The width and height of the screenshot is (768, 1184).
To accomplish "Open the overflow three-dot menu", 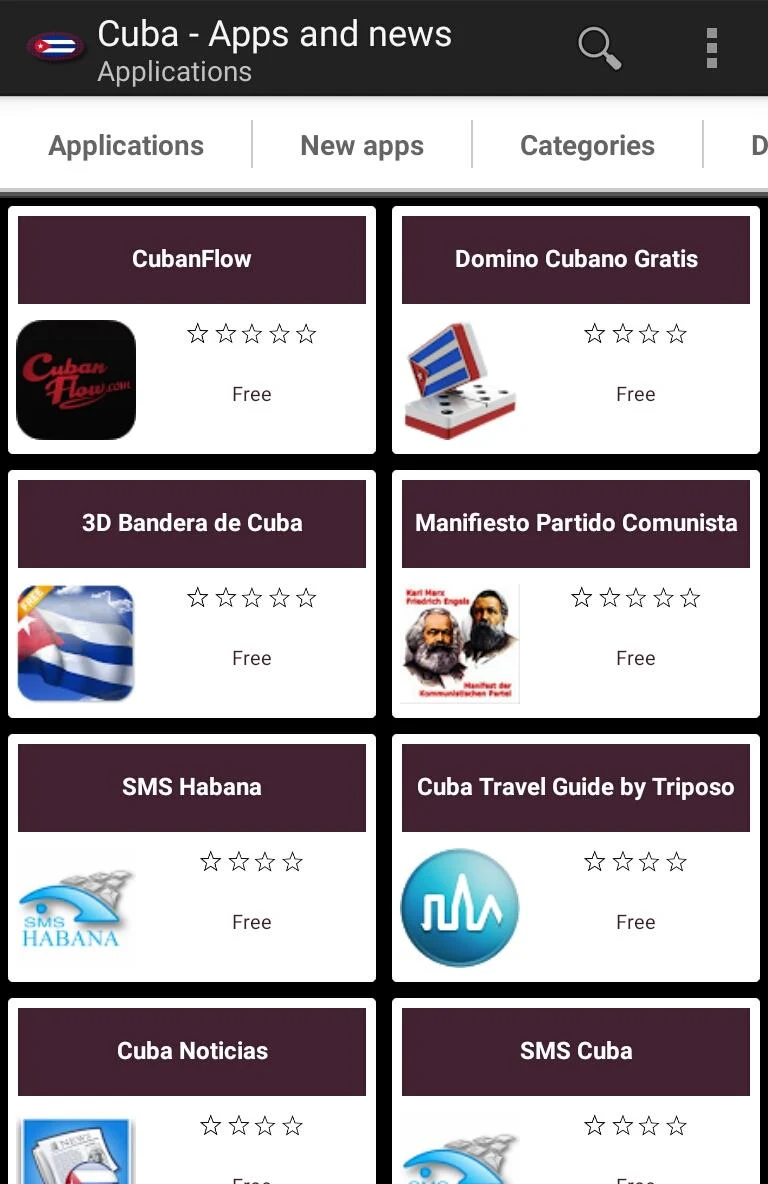I will click(711, 47).
